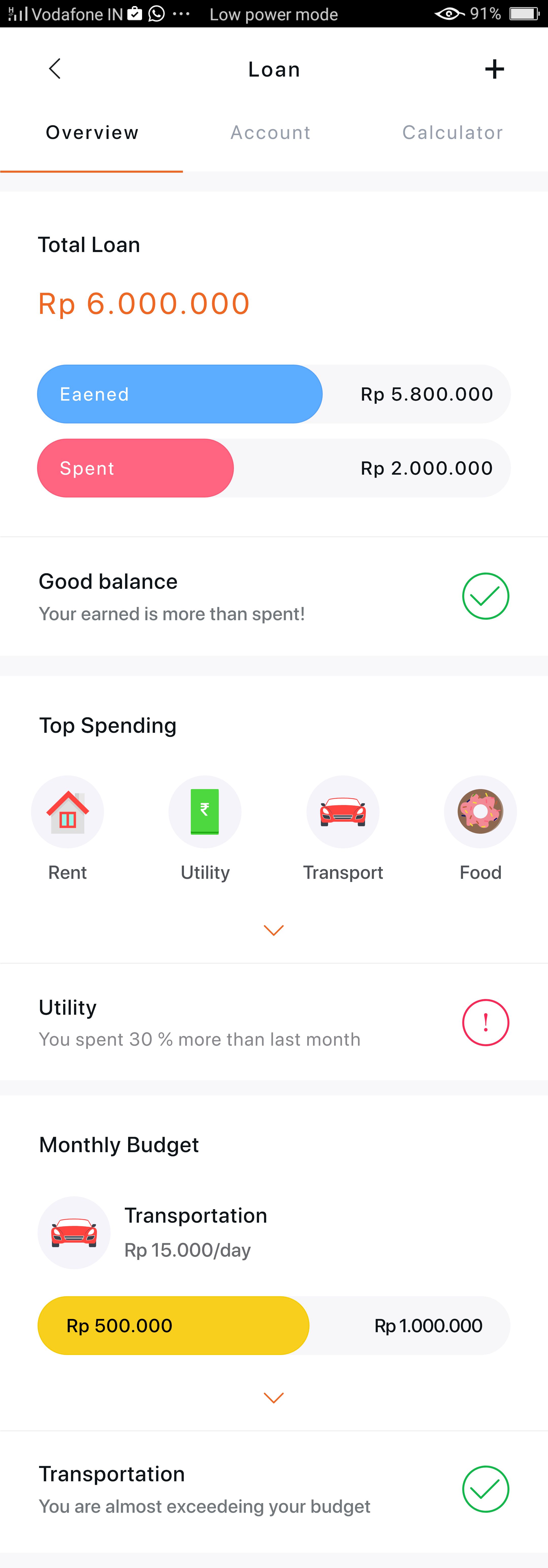Go back from the Loan screen

tap(55, 69)
